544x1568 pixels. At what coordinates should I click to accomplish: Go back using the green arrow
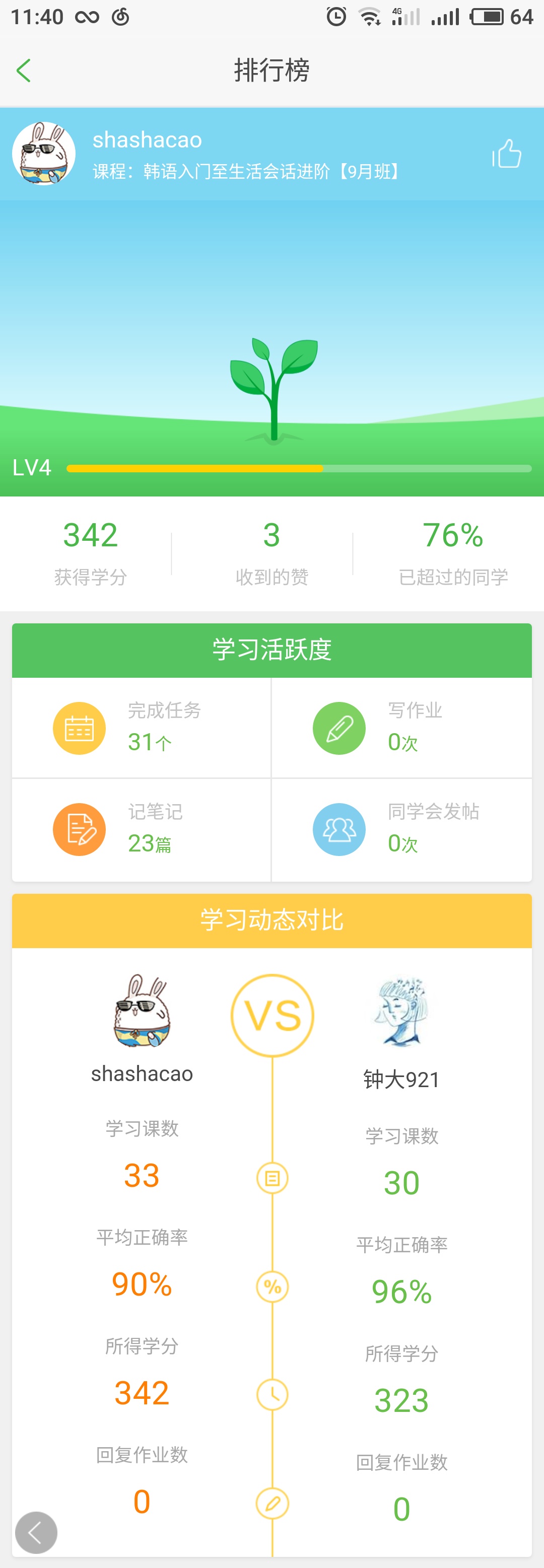click(24, 70)
